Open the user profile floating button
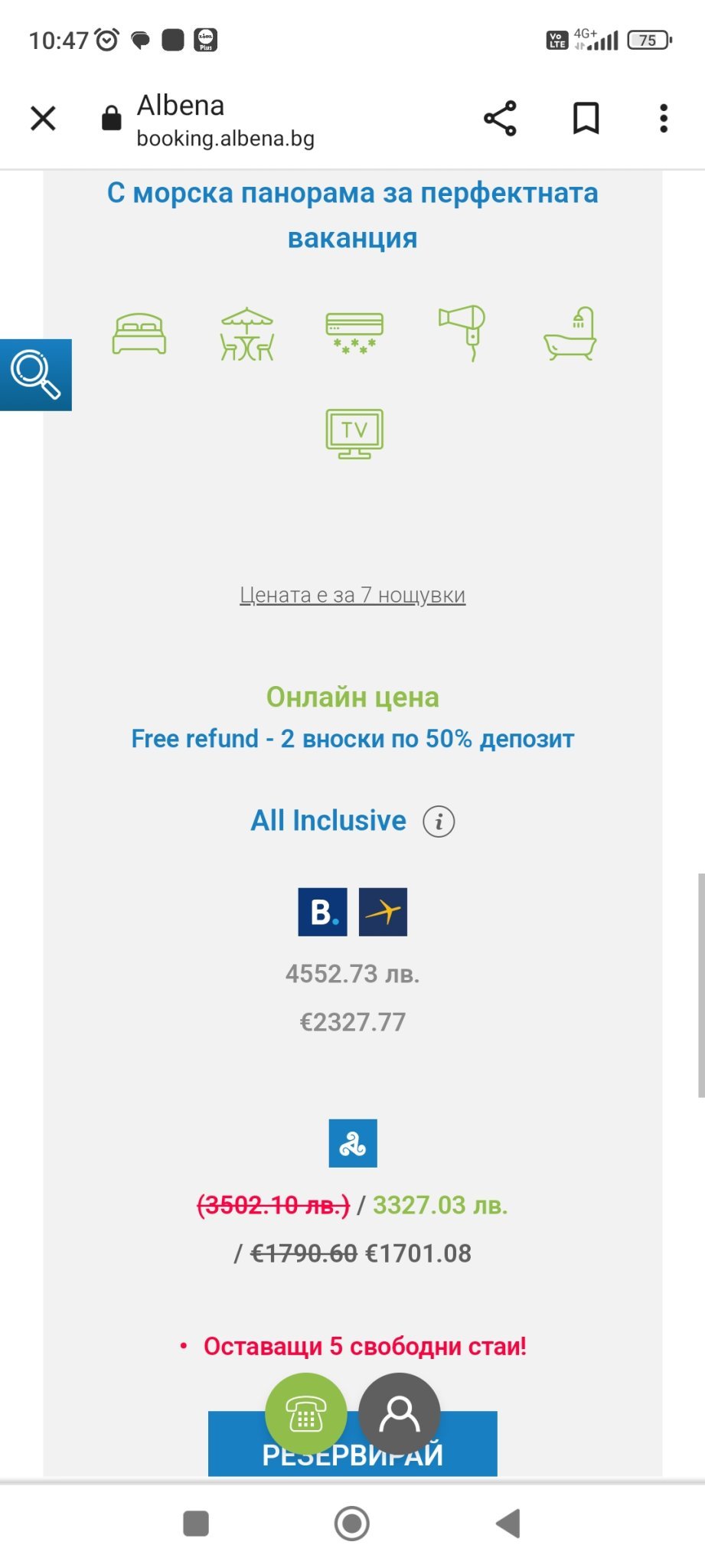This screenshot has height=1568, width=705. pos(400,1413)
